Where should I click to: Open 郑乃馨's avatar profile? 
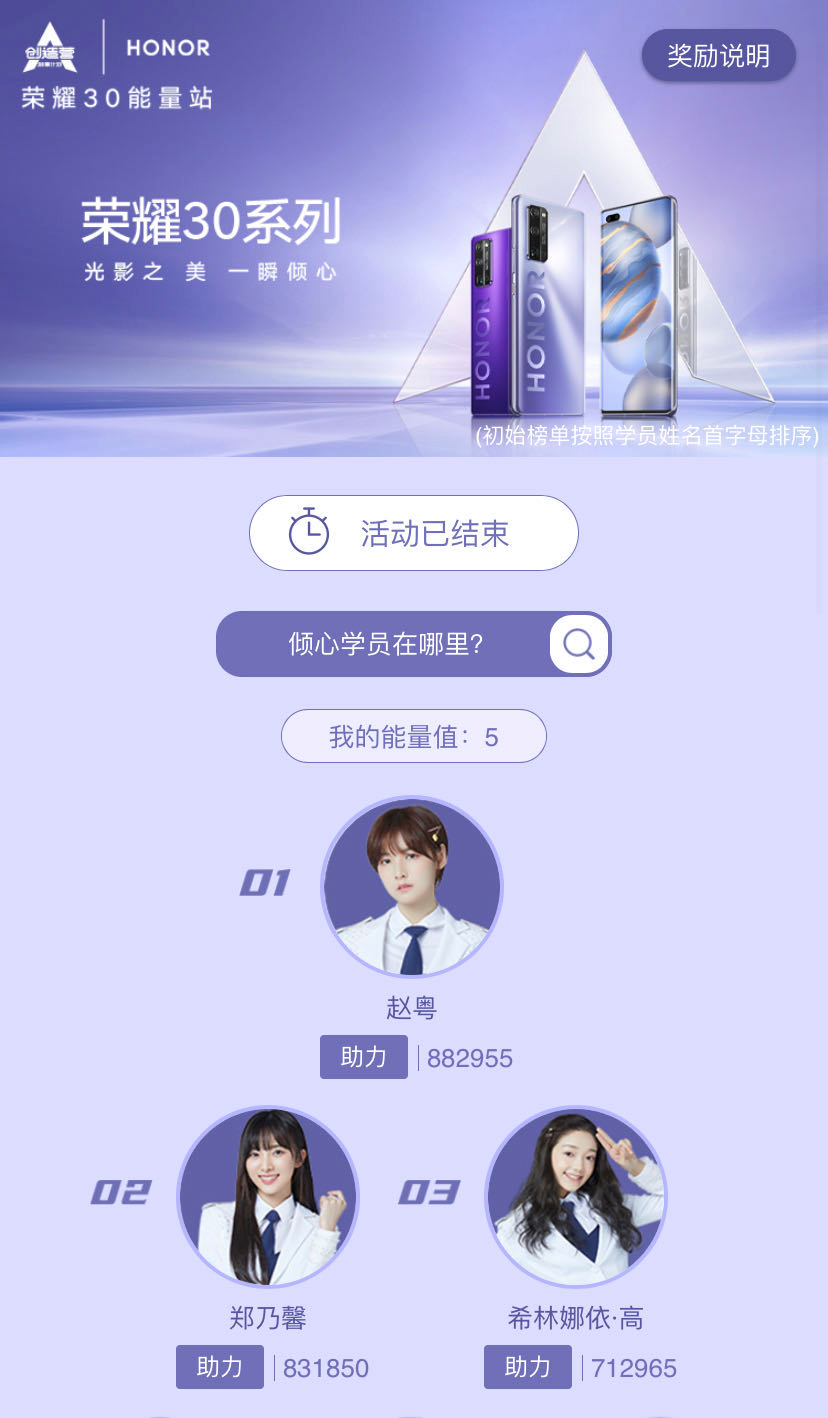(267, 1196)
